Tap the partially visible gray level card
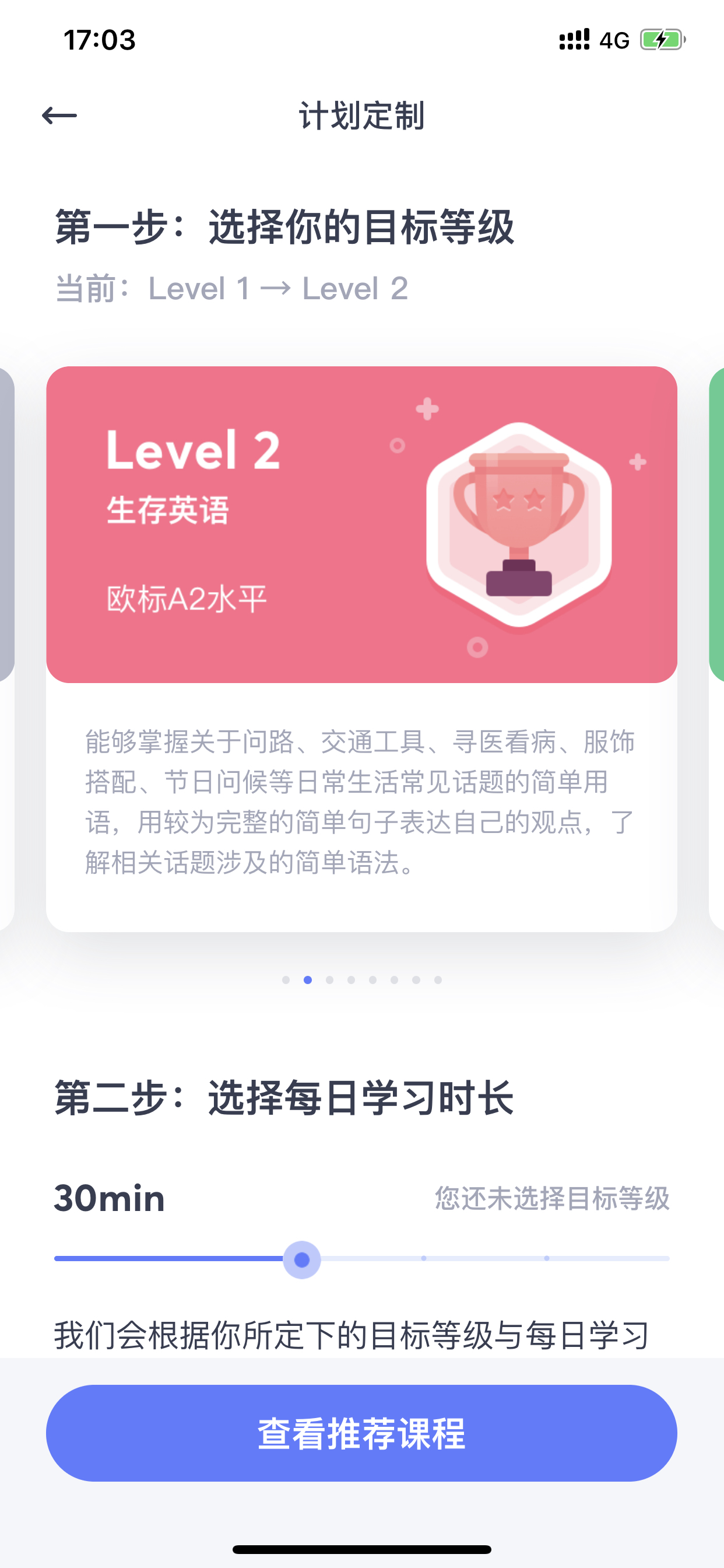This screenshot has height=1568, width=724. [x=6, y=648]
